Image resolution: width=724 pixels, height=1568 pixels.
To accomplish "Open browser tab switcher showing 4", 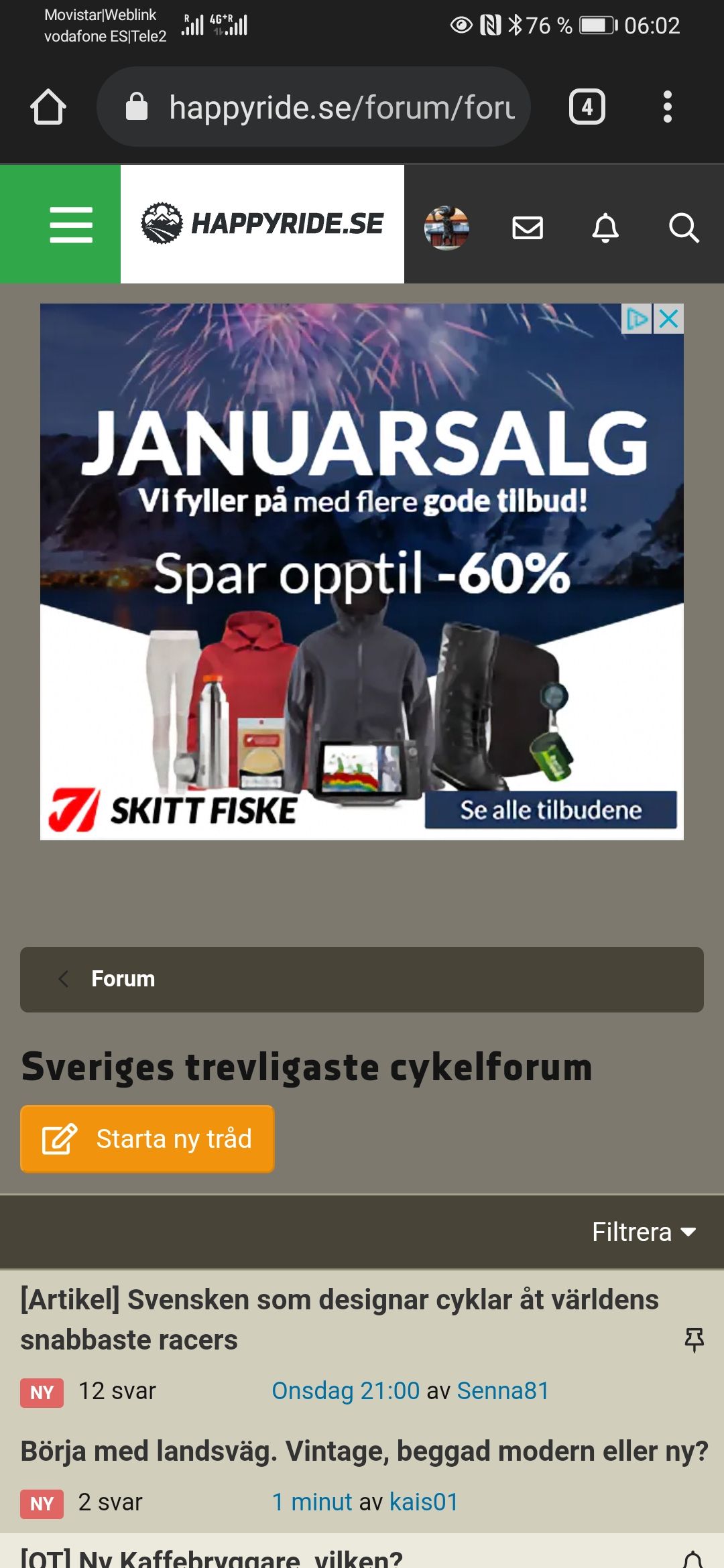I will coord(587,107).
